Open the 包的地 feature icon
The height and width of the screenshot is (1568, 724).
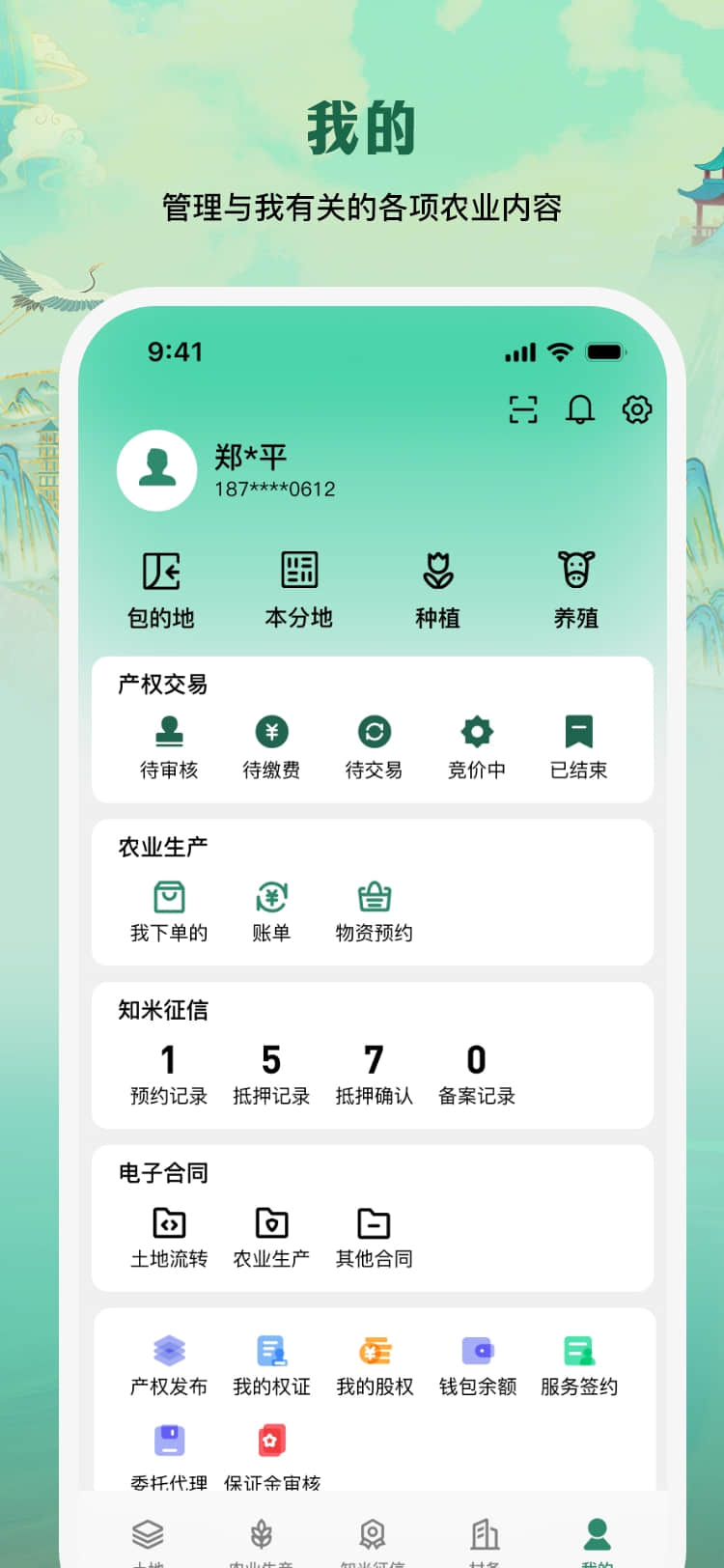click(162, 584)
